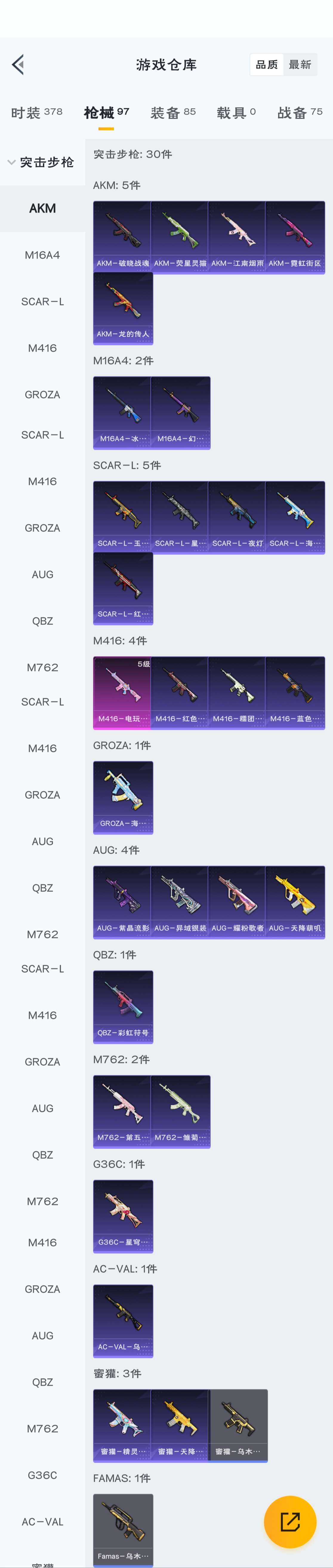Viewport: 333px width, 1568px height.
Task: Open the AKM-龙的传人 skin
Action: coord(123,308)
